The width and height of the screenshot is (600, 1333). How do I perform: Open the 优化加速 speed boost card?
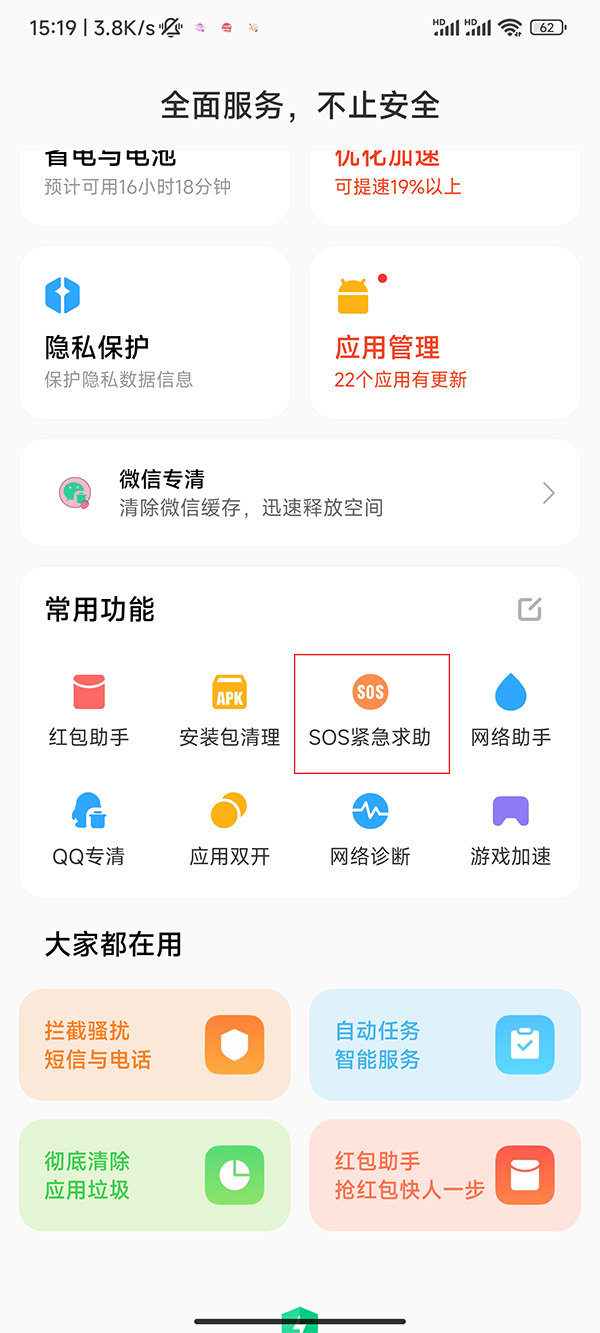click(445, 185)
